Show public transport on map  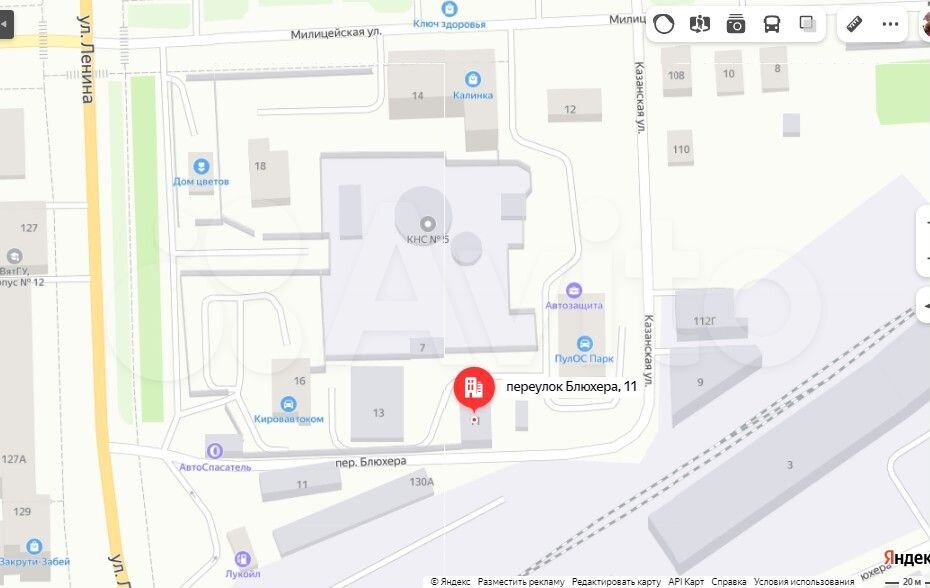point(772,24)
